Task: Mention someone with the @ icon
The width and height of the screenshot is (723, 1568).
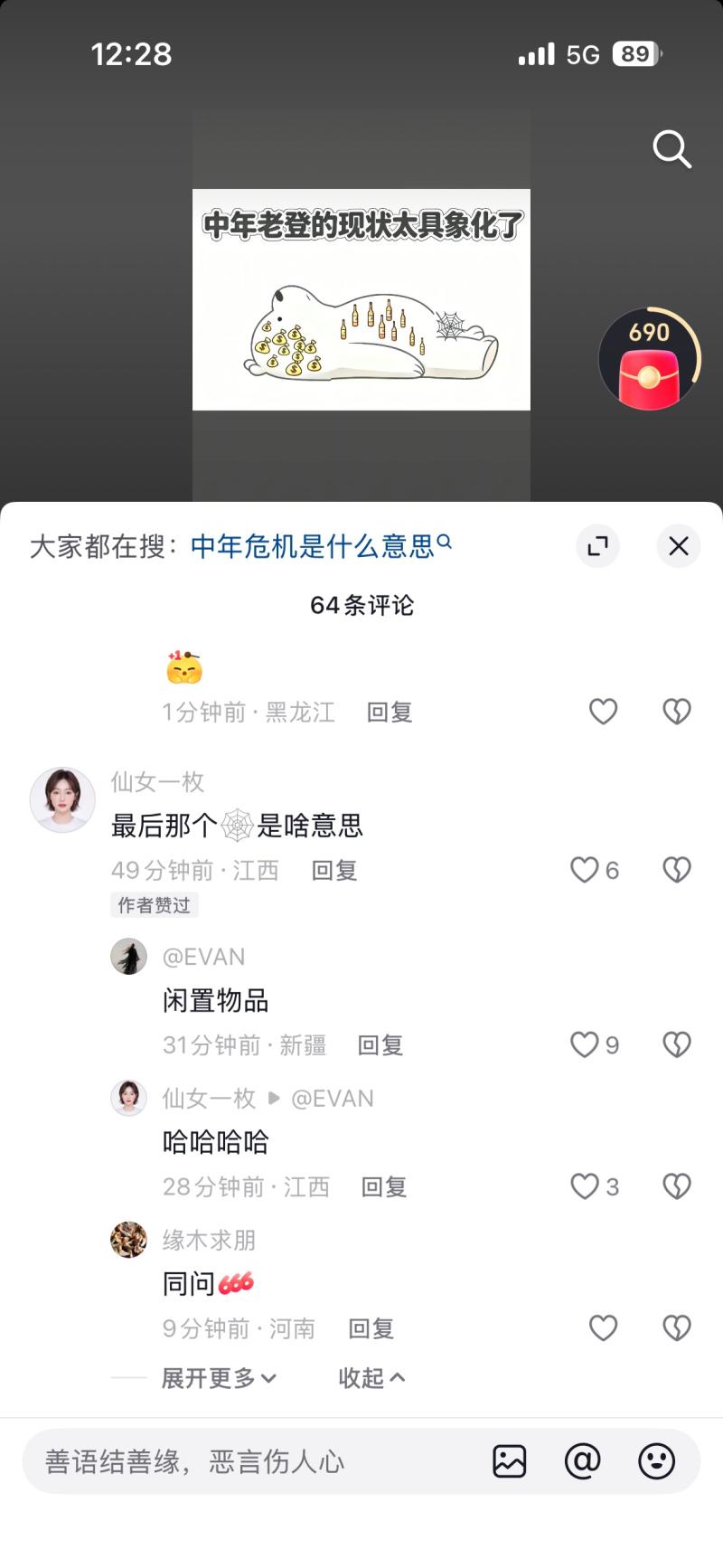Action: click(x=583, y=1461)
